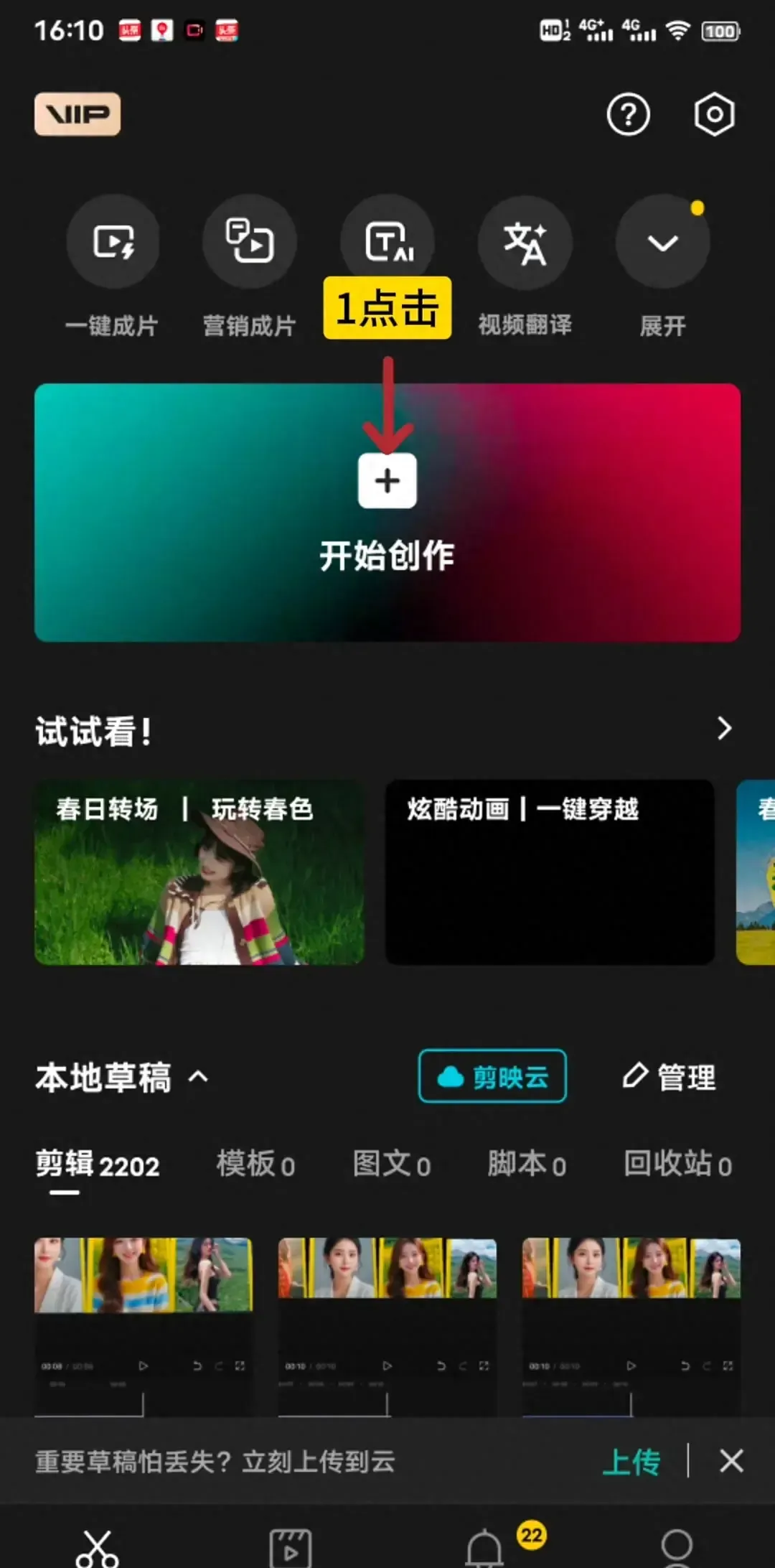The image size is (775, 1568).
Task: Tap 上传 to upload drafts to cloud
Action: click(631, 1461)
